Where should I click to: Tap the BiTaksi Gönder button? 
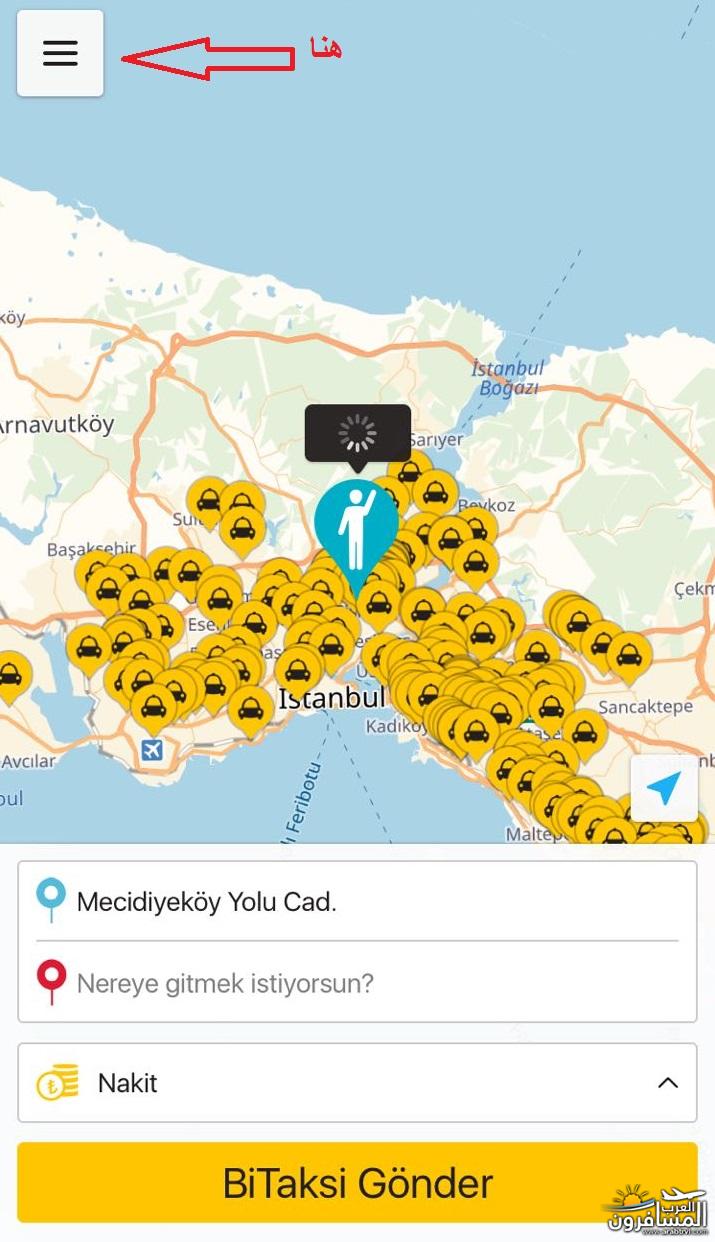[x=357, y=1183]
